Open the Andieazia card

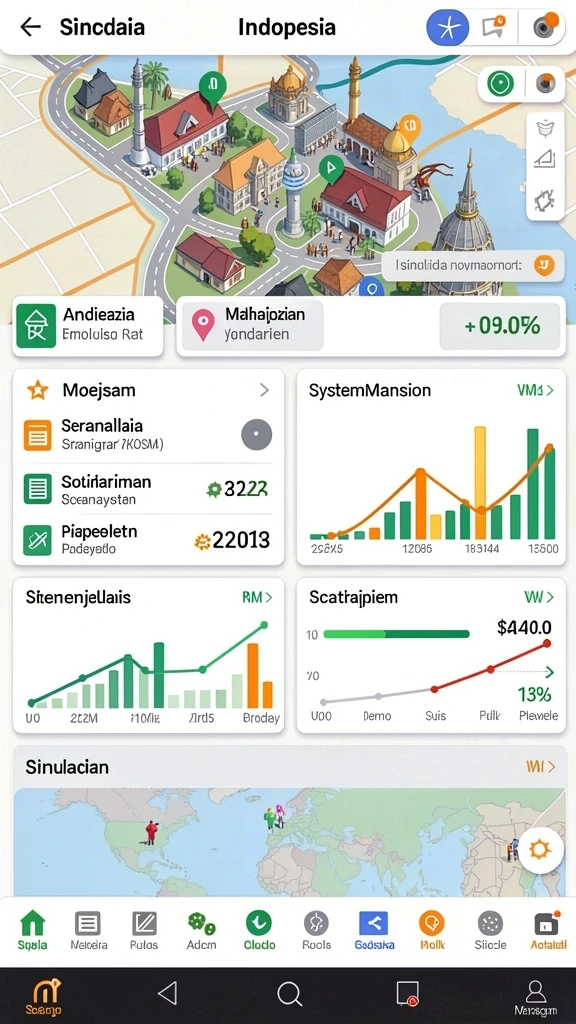tap(88, 325)
